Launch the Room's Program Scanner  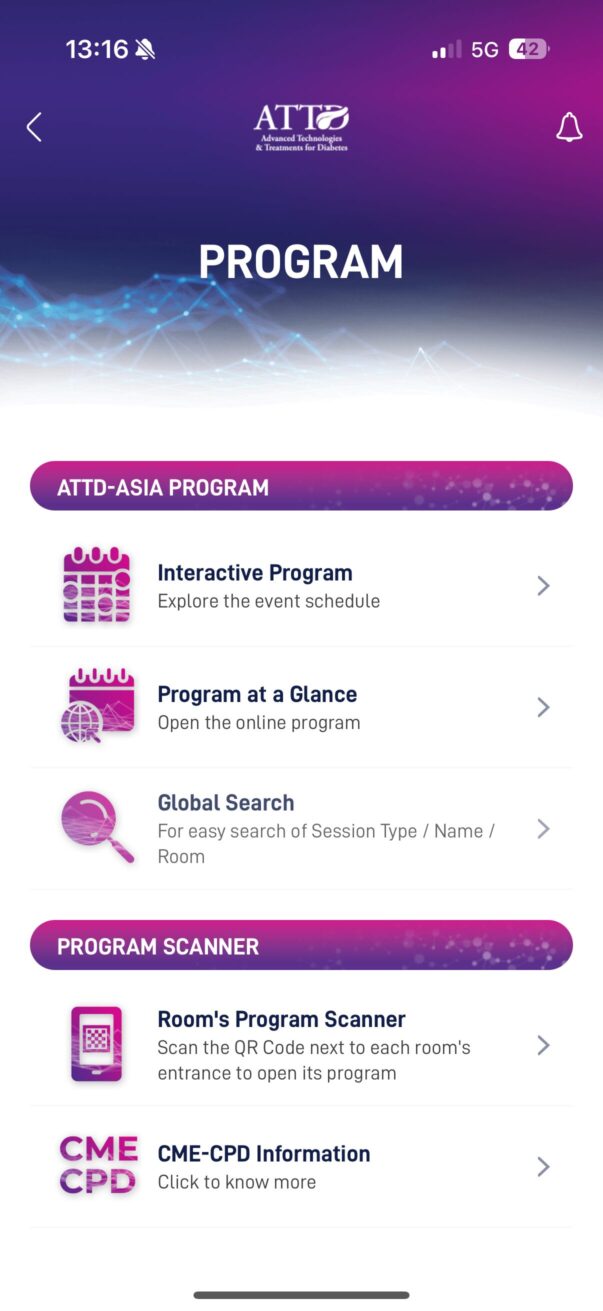point(300,1045)
